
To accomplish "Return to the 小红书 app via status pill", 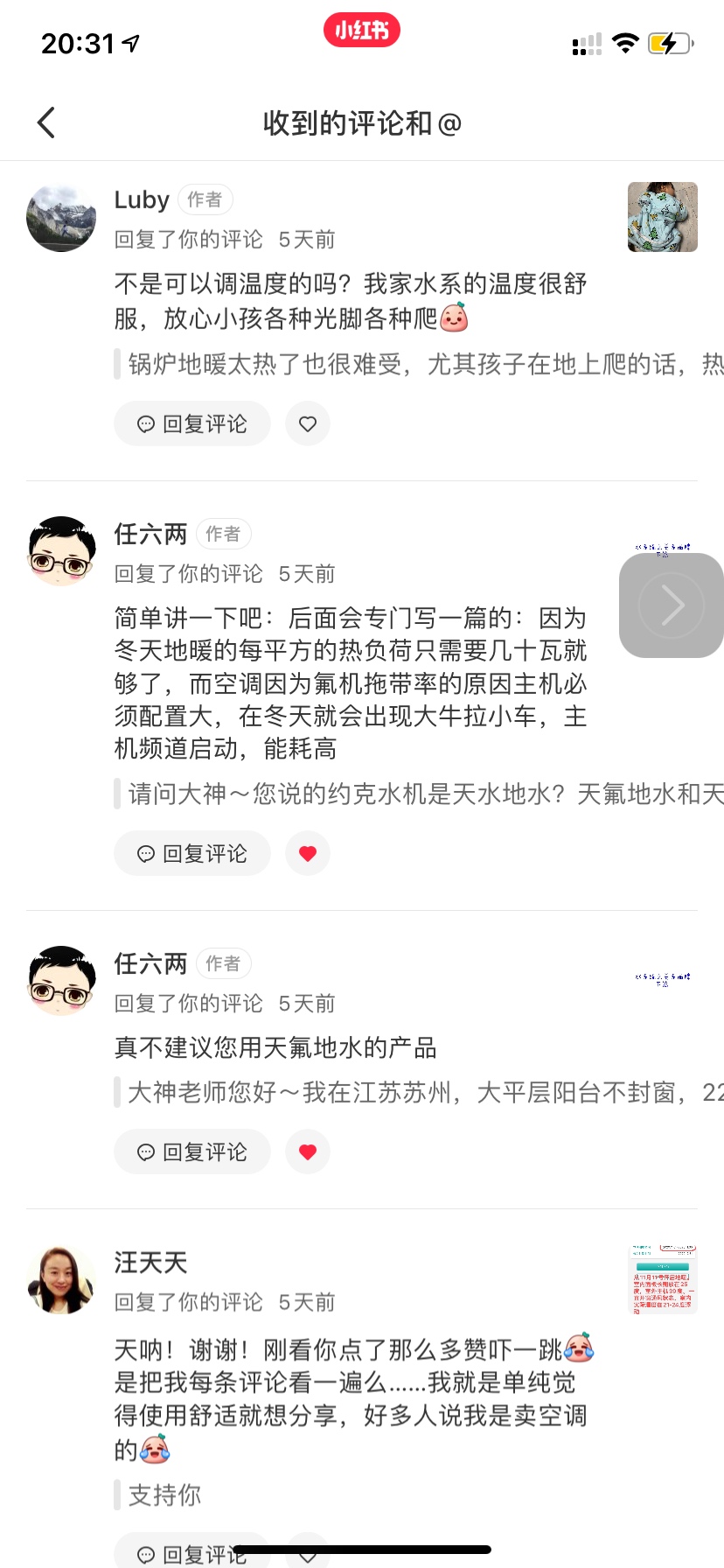I will pyautogui.click(x=361, y=31).
